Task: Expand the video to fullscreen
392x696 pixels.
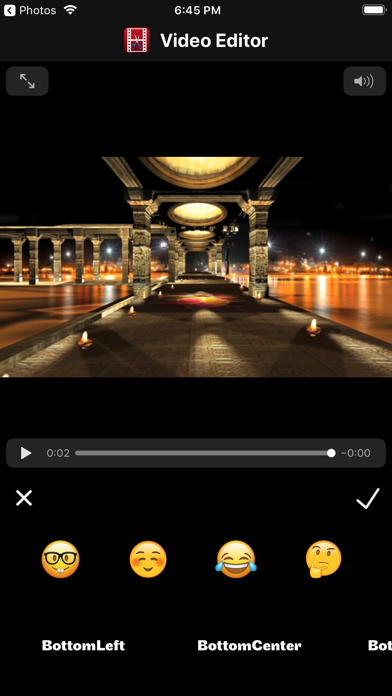Action: click(27, 81)
